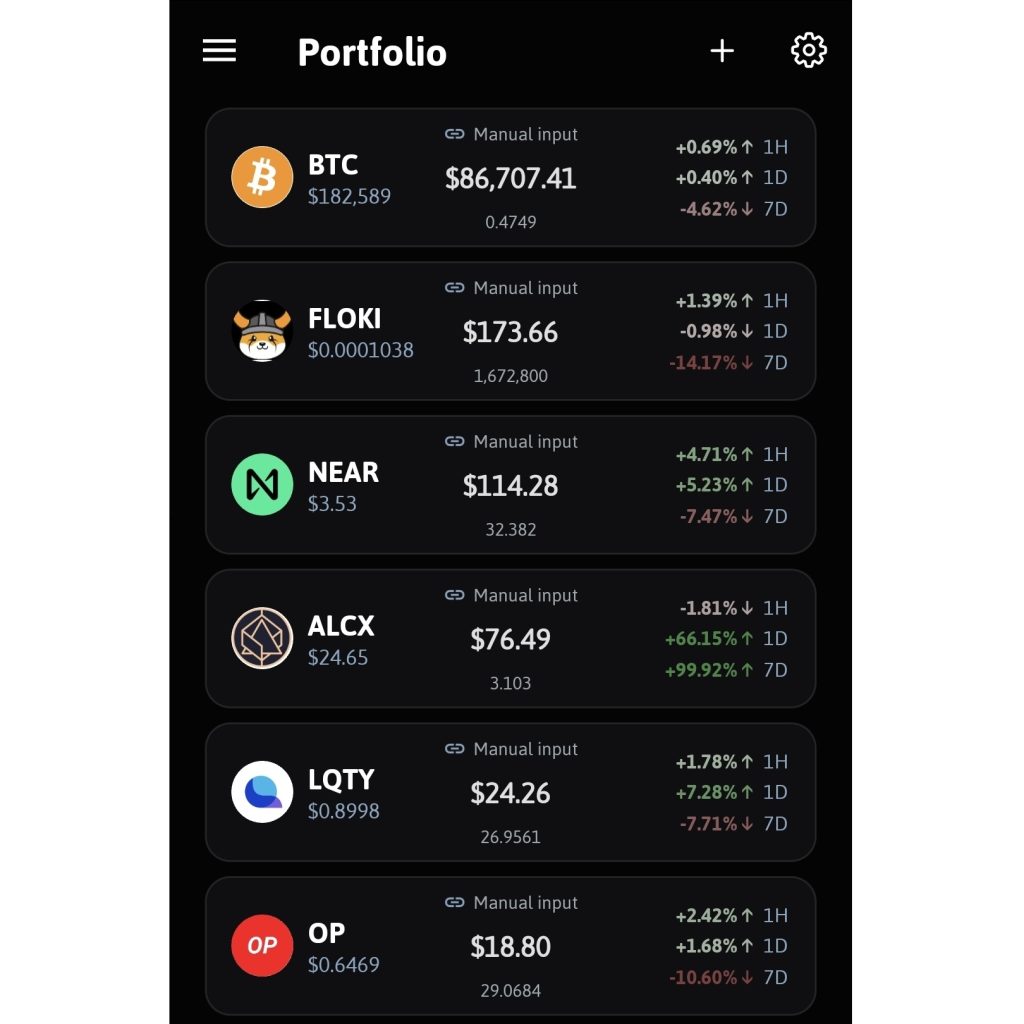Open the BTC holding card
Viewport: 1024px width, 1024px height.
(x=510, y=178)
